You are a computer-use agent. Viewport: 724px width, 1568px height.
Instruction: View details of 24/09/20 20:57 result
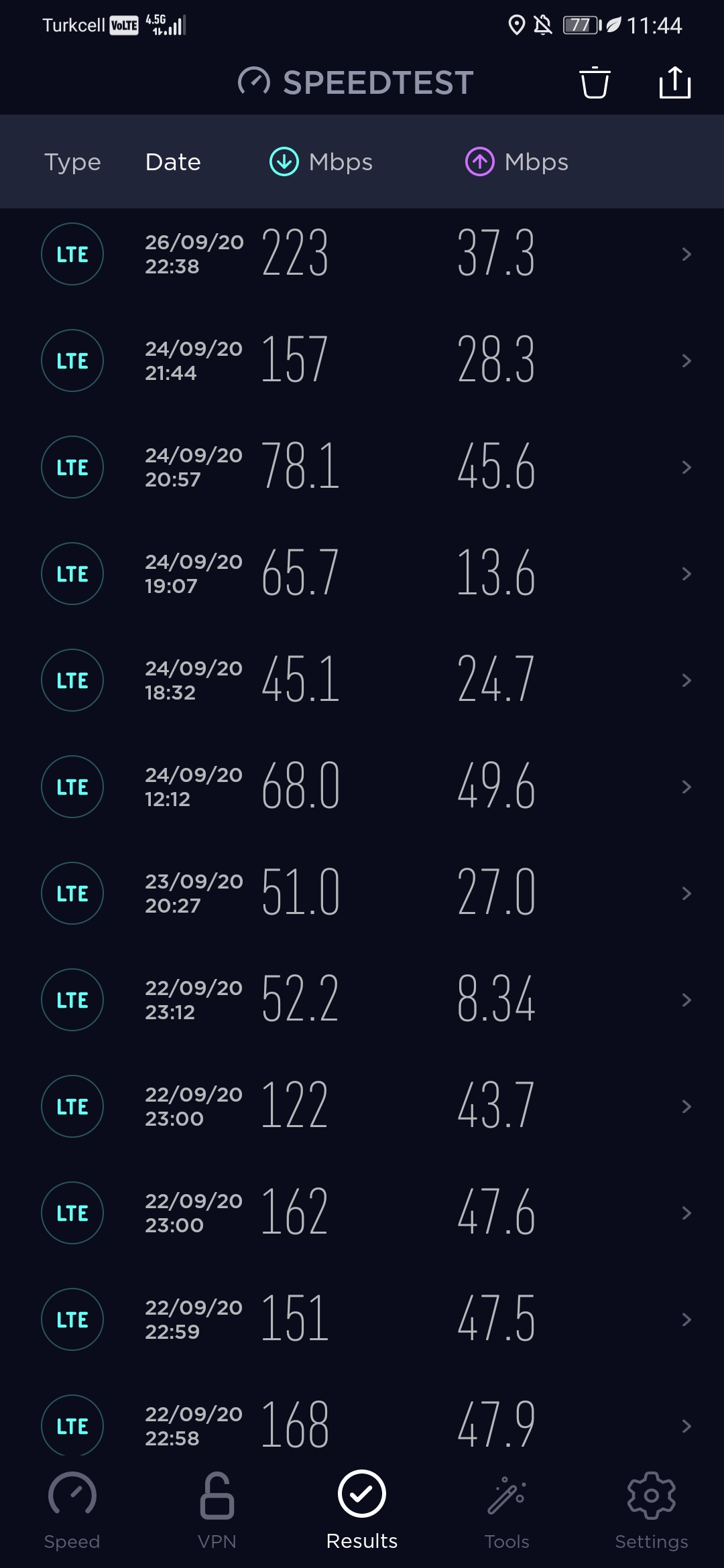(362, 467)
